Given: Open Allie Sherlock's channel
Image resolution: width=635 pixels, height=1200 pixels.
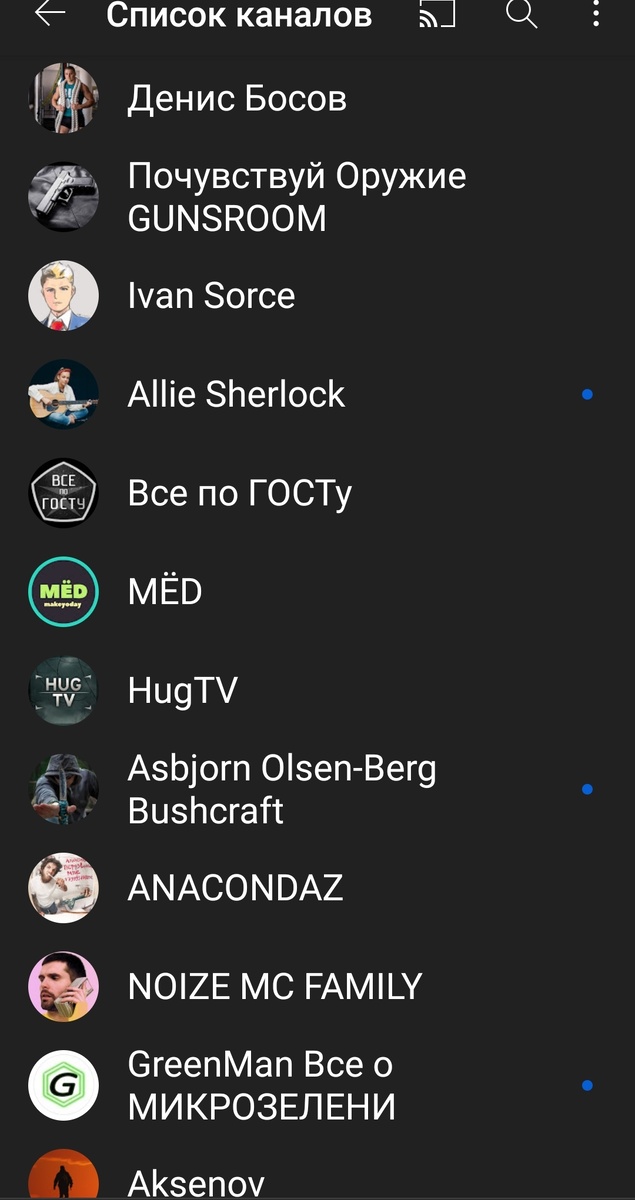Looking at the screenshot, I should pyautogui.click(x=236, y=394).
